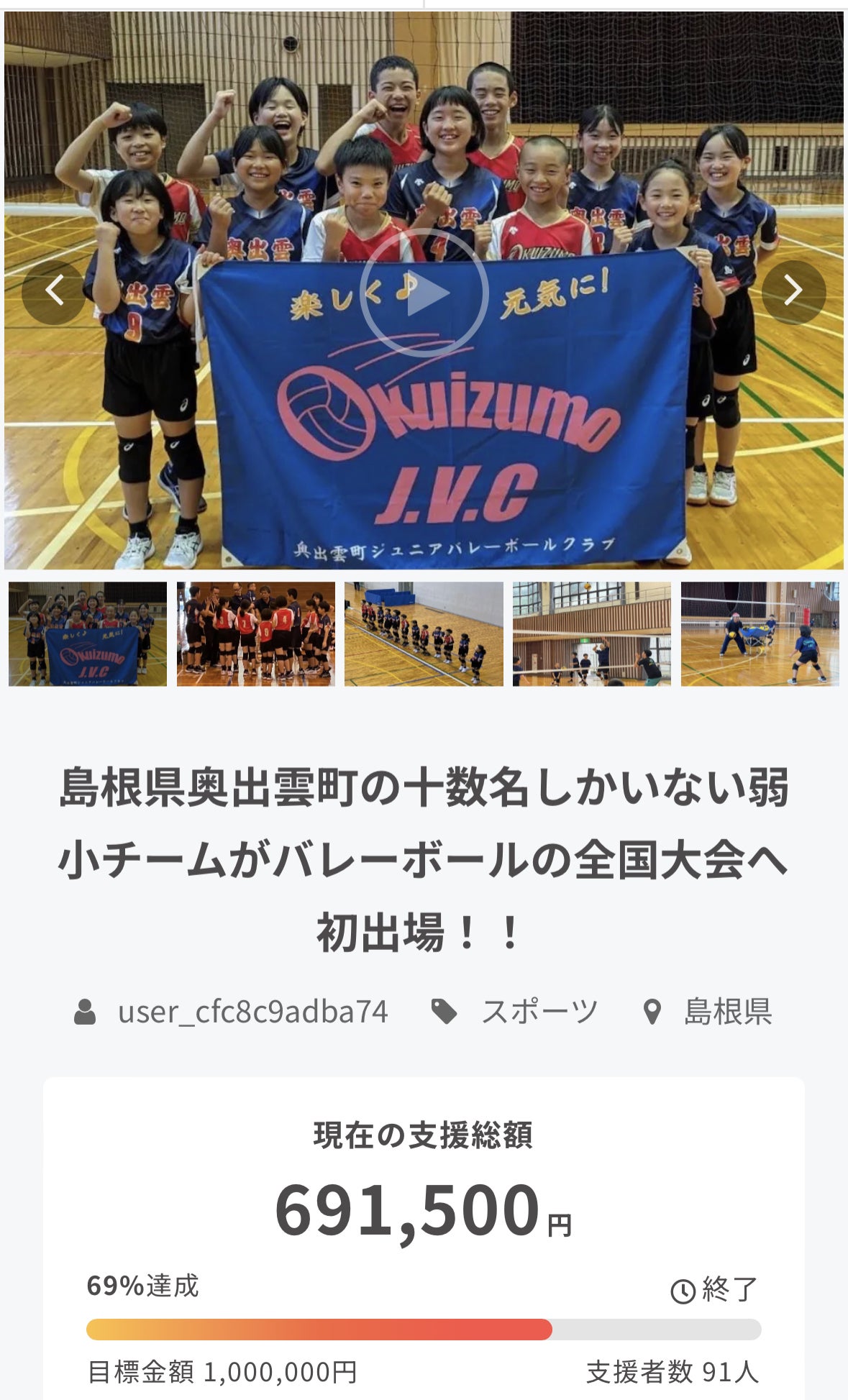Image resolution: width=848 pixels, height=1400 pixels.
Task: Select the thumbnail of practice at the net
Action: pos(591,633)
